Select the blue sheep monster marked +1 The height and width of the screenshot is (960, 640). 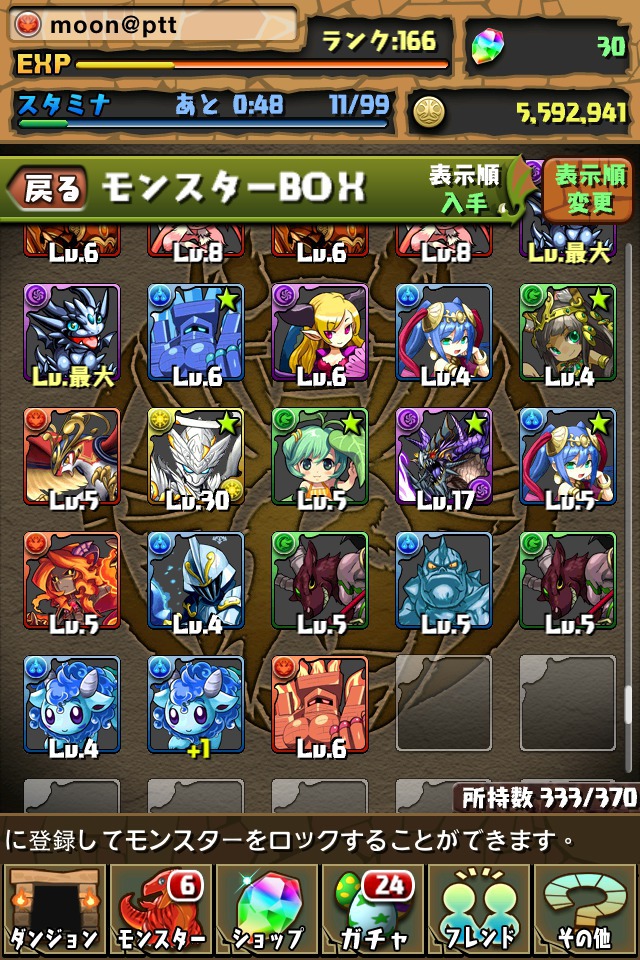[196, 703]
